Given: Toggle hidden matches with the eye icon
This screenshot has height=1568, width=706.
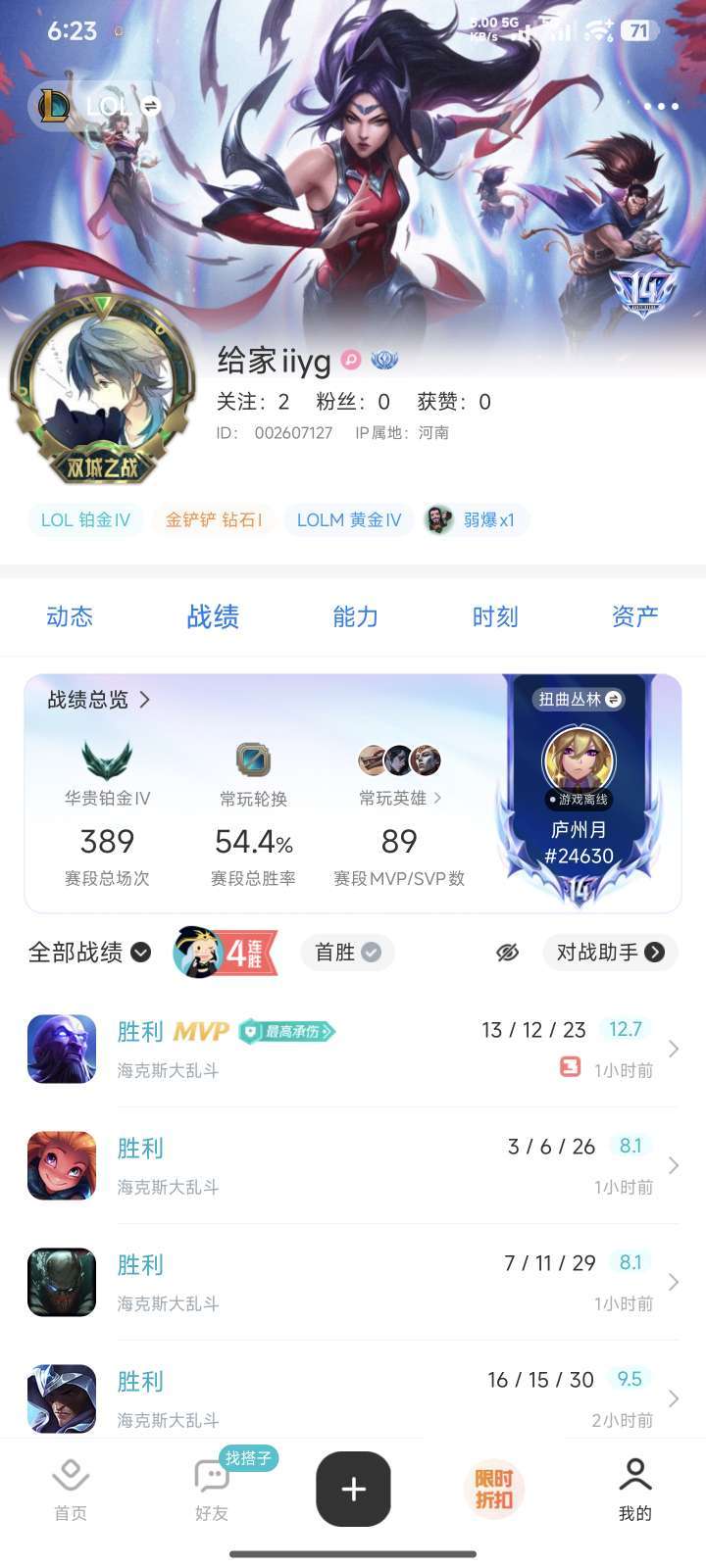Looking at the screenshot, I should pos(506,952).
